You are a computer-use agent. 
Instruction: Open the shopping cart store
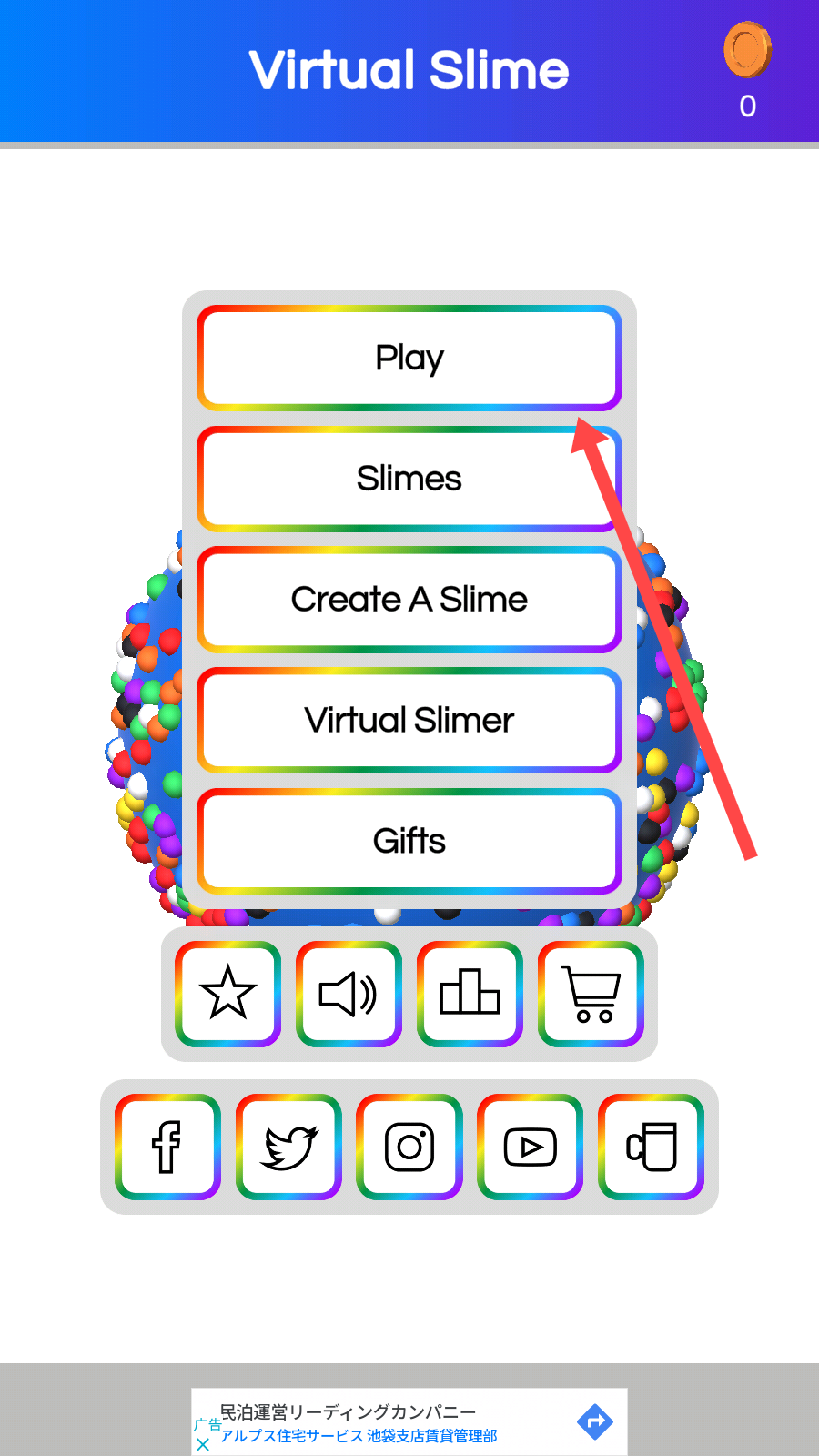pyautogui.click(x=591, y=994)
